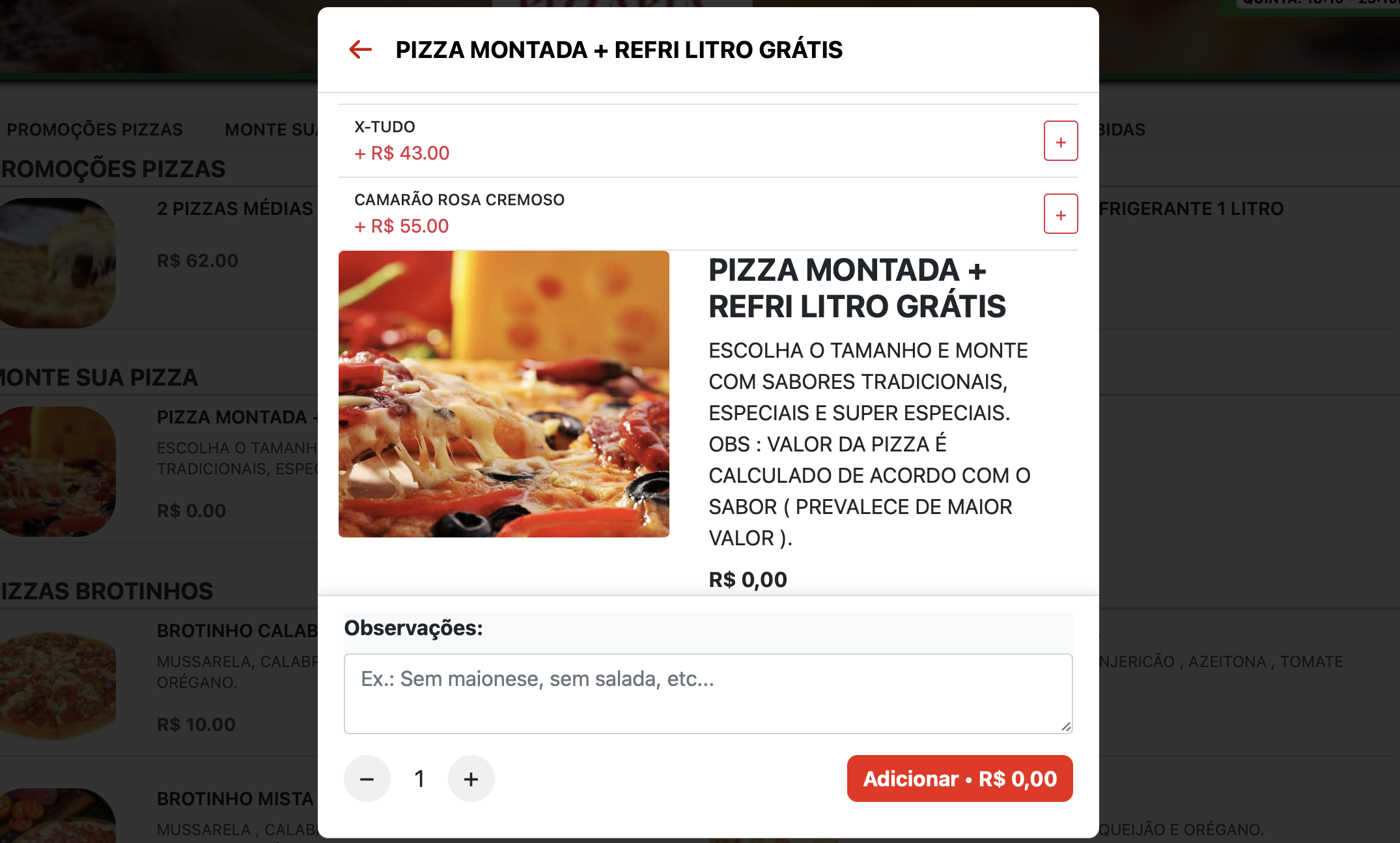The width and height of the screenshot is (1400, 843).
Task: Go back with the red arrow
Action: point(360,50)
